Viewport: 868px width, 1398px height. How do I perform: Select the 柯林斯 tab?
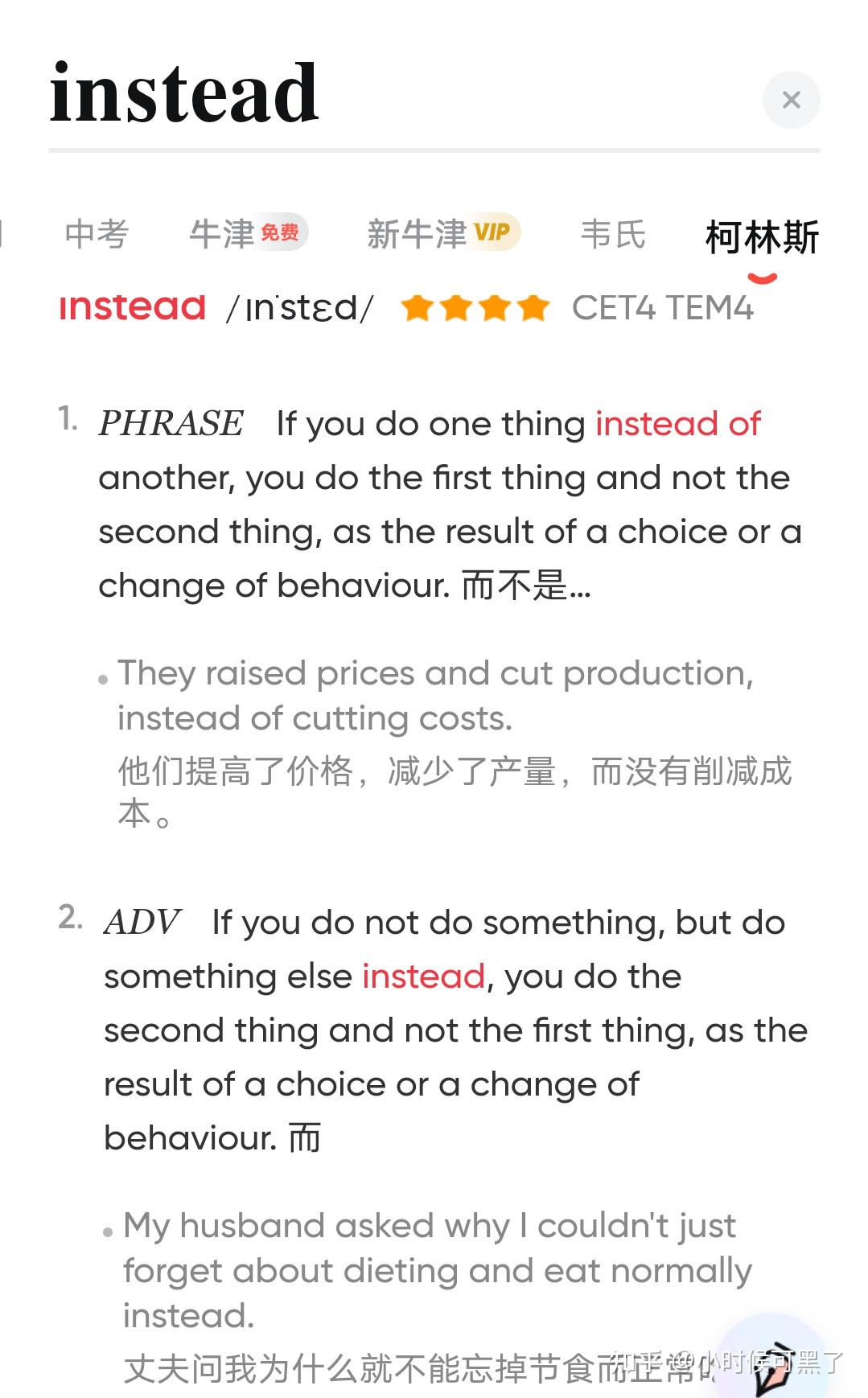762,237
